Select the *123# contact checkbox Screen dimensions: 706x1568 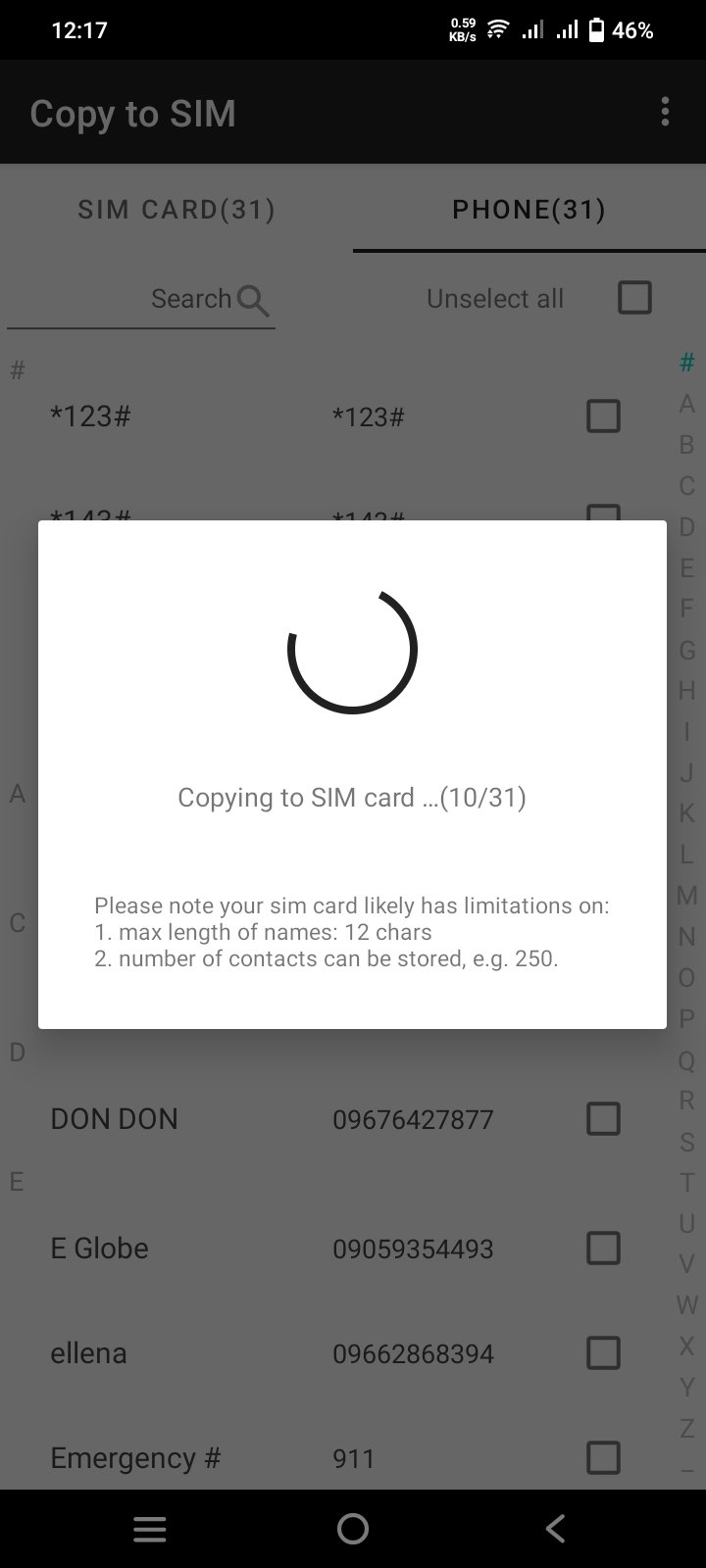[603, 416]
